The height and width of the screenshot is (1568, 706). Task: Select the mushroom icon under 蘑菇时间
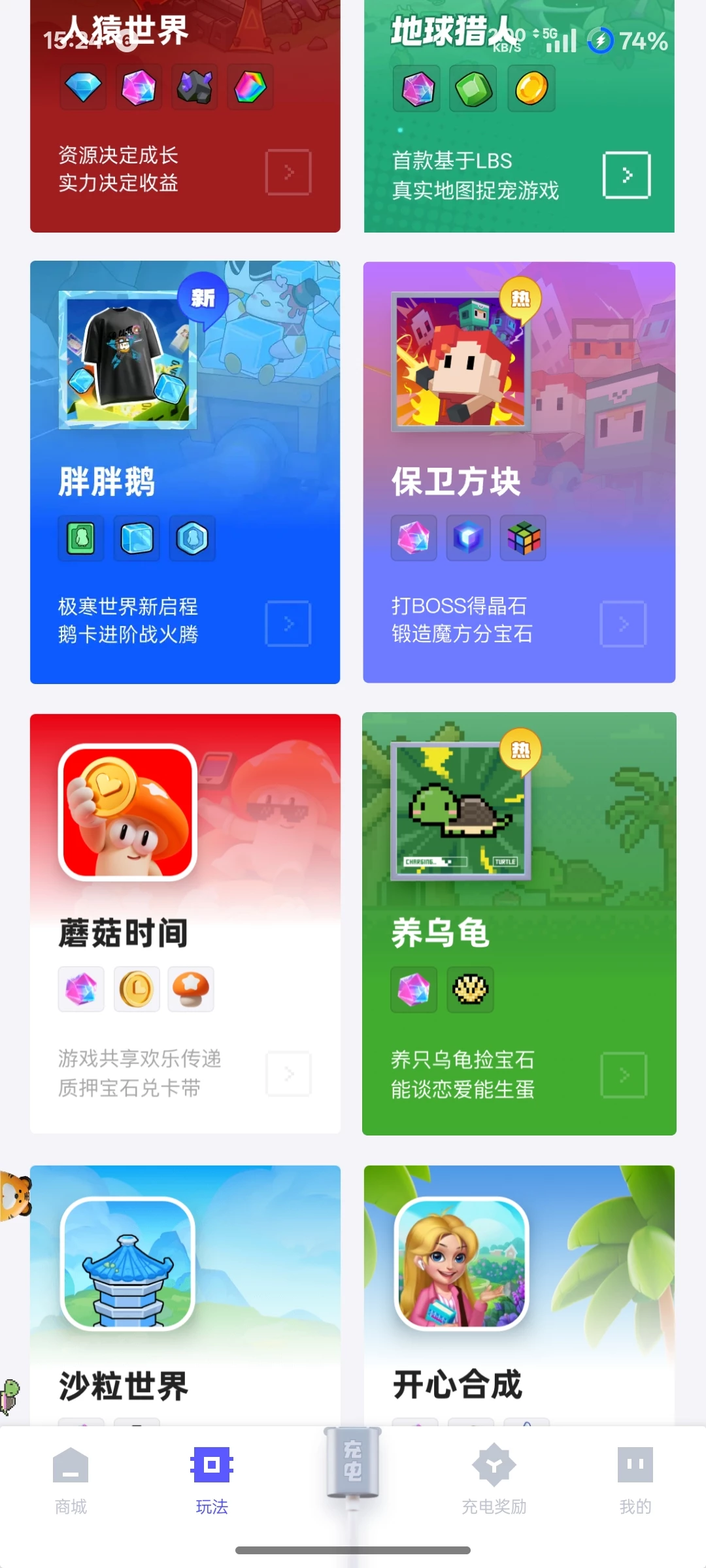coord(191,989)
